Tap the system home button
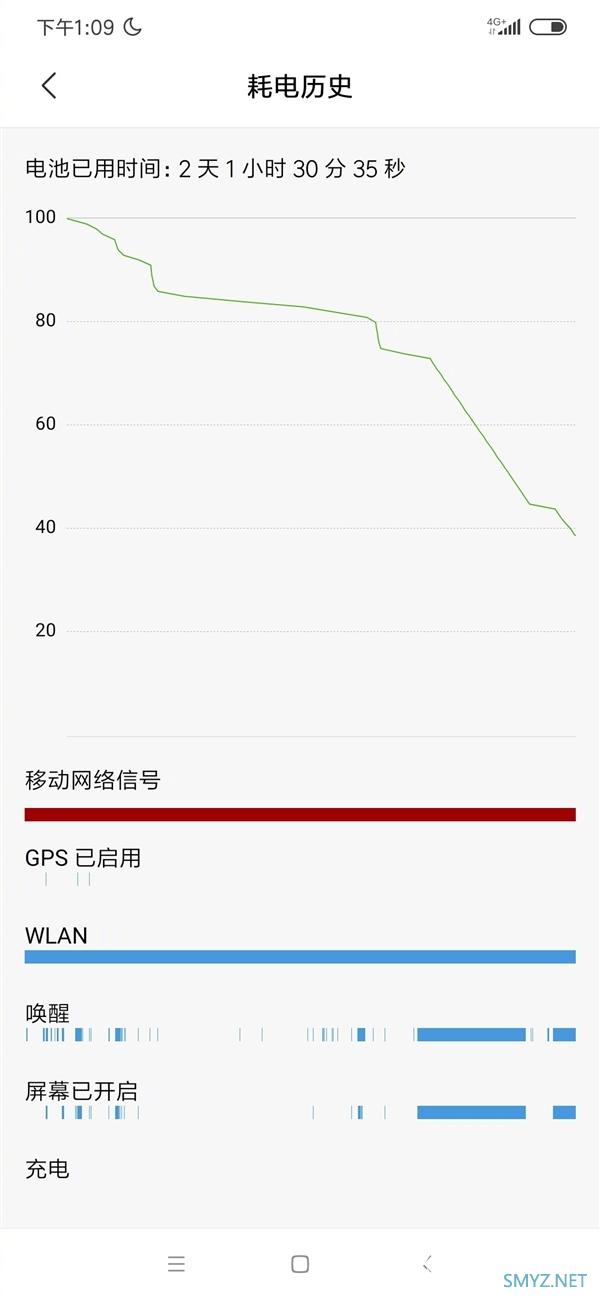This screenshot has height=1300, width=600. 300,1264
